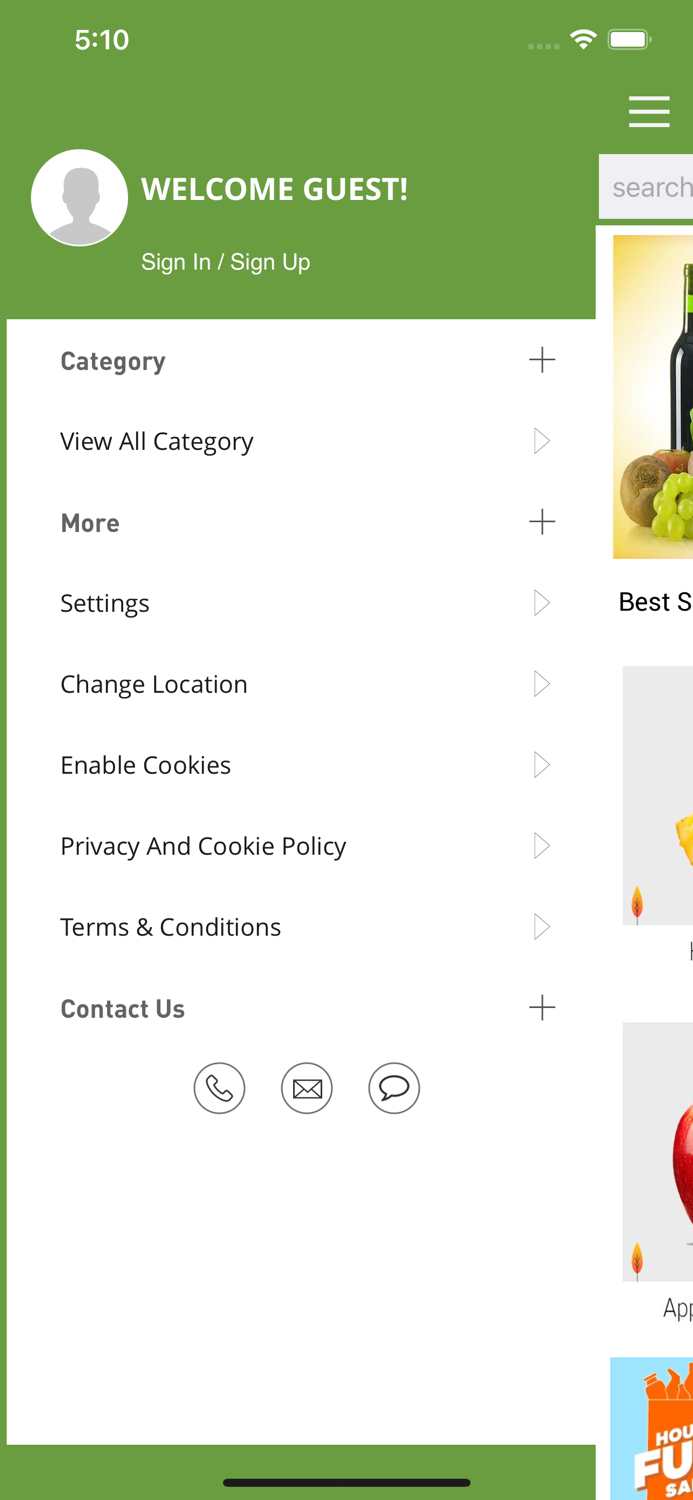Tap the guest profile avatar
Image resolution: width=693 pixels, height=1500 pixels.
pos(79,197)
